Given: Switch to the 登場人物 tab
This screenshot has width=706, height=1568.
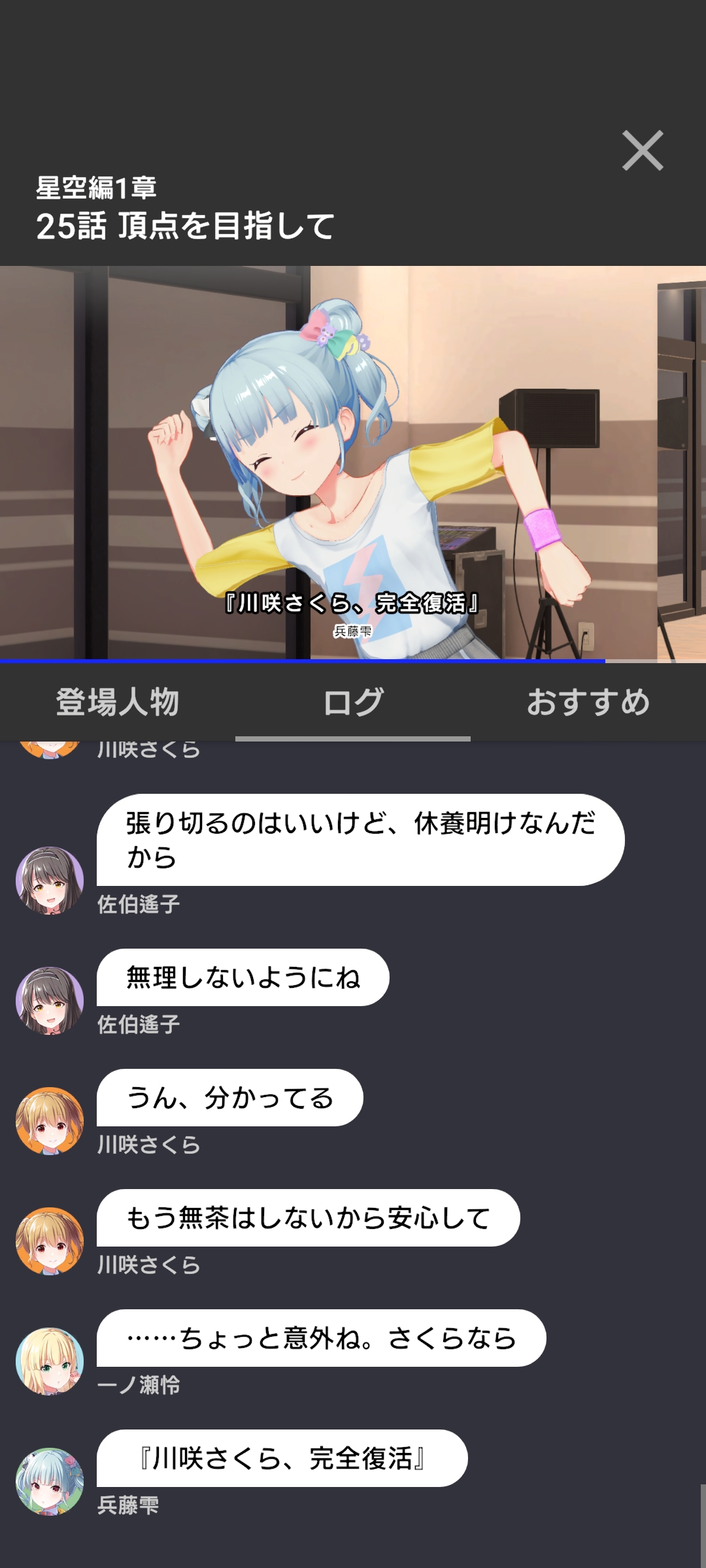Looking at the screenshot, I should click(x=118, y=702).
